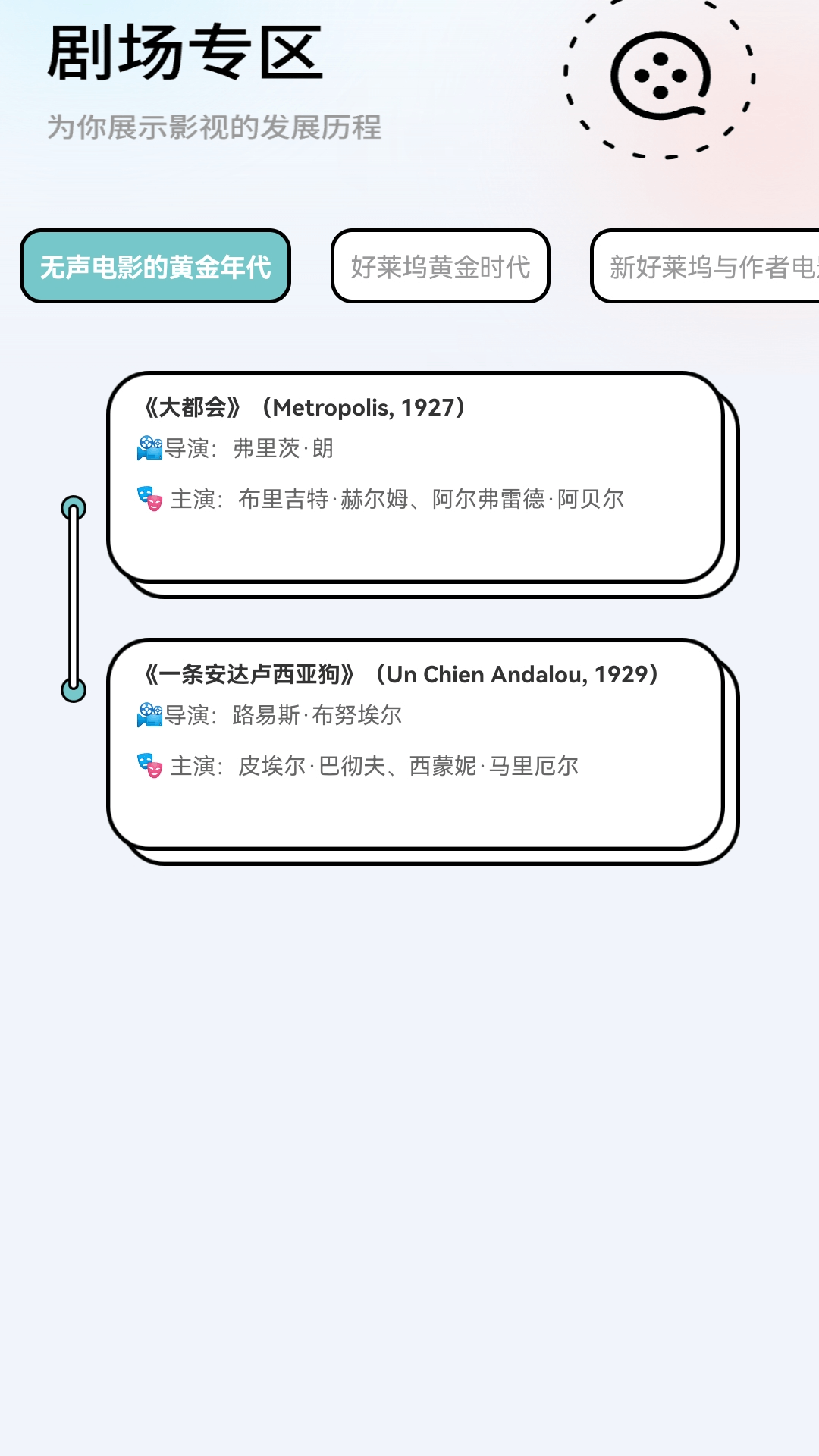
Task: Open the 新好莱坞与作者电影 tab
Action: coord(705,267)
